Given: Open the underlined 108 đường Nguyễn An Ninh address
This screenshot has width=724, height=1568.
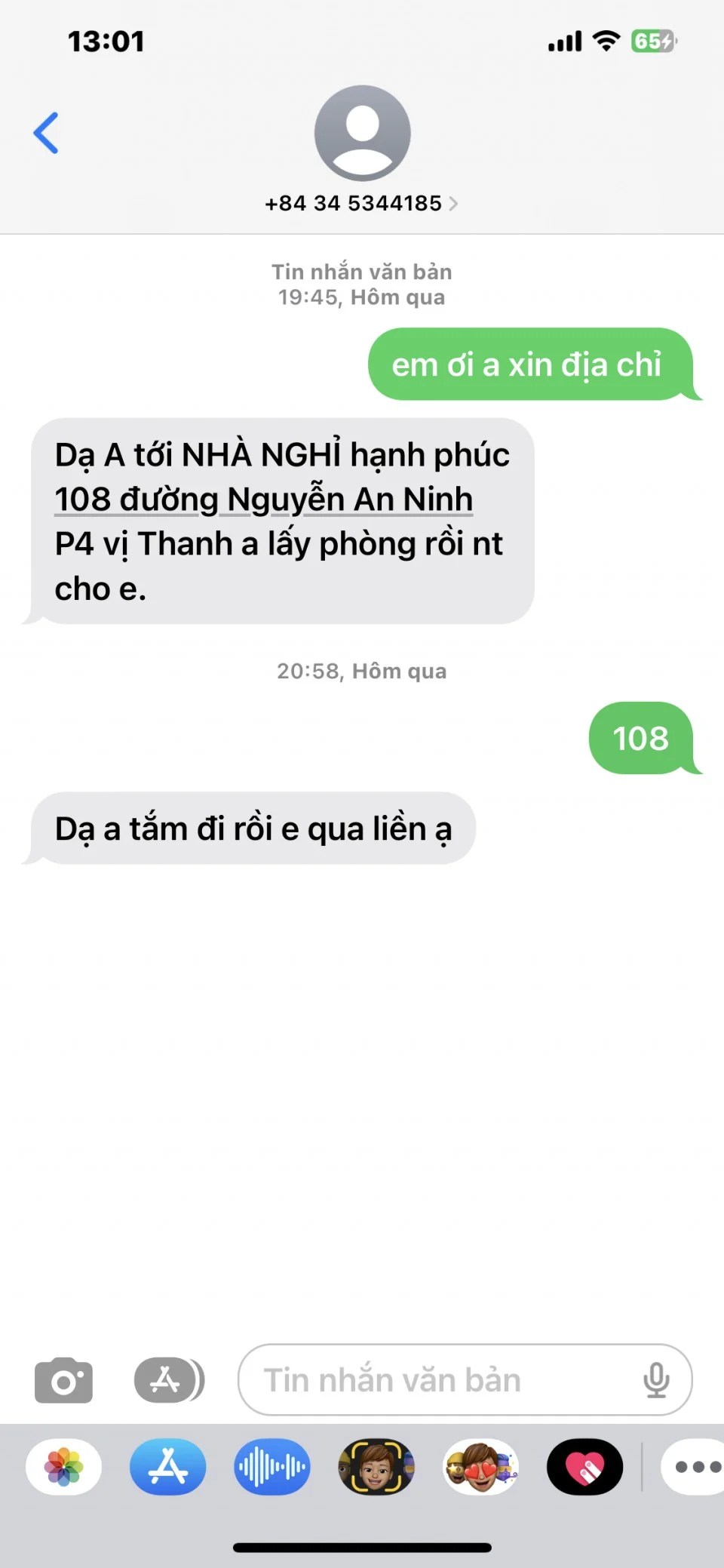Looking at the screenshot, I should click(263, 500).
